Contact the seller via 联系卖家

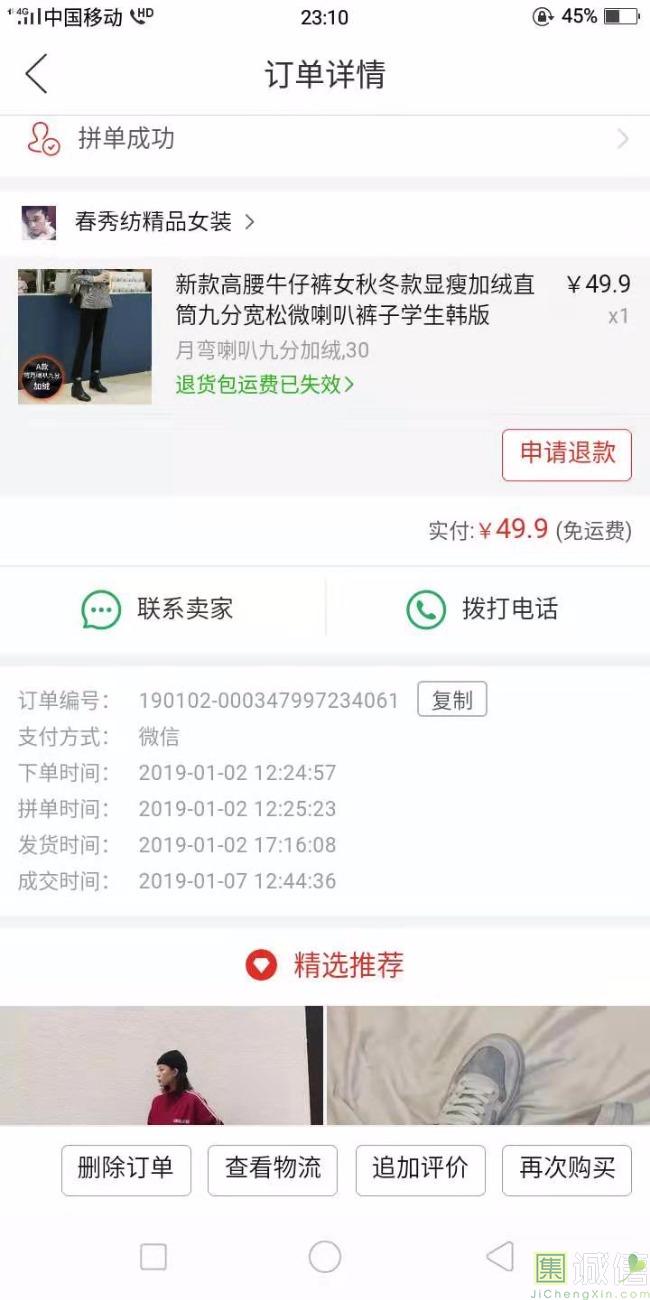click(x=160, y=609)
